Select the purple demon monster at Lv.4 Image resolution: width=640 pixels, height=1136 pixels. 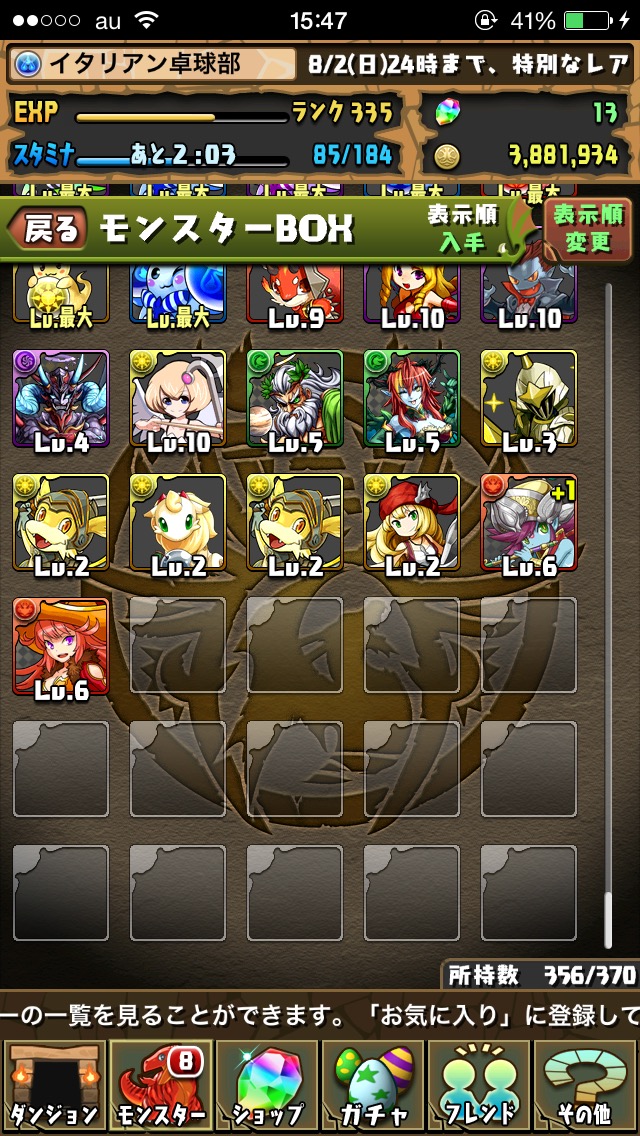coord(61,398)
